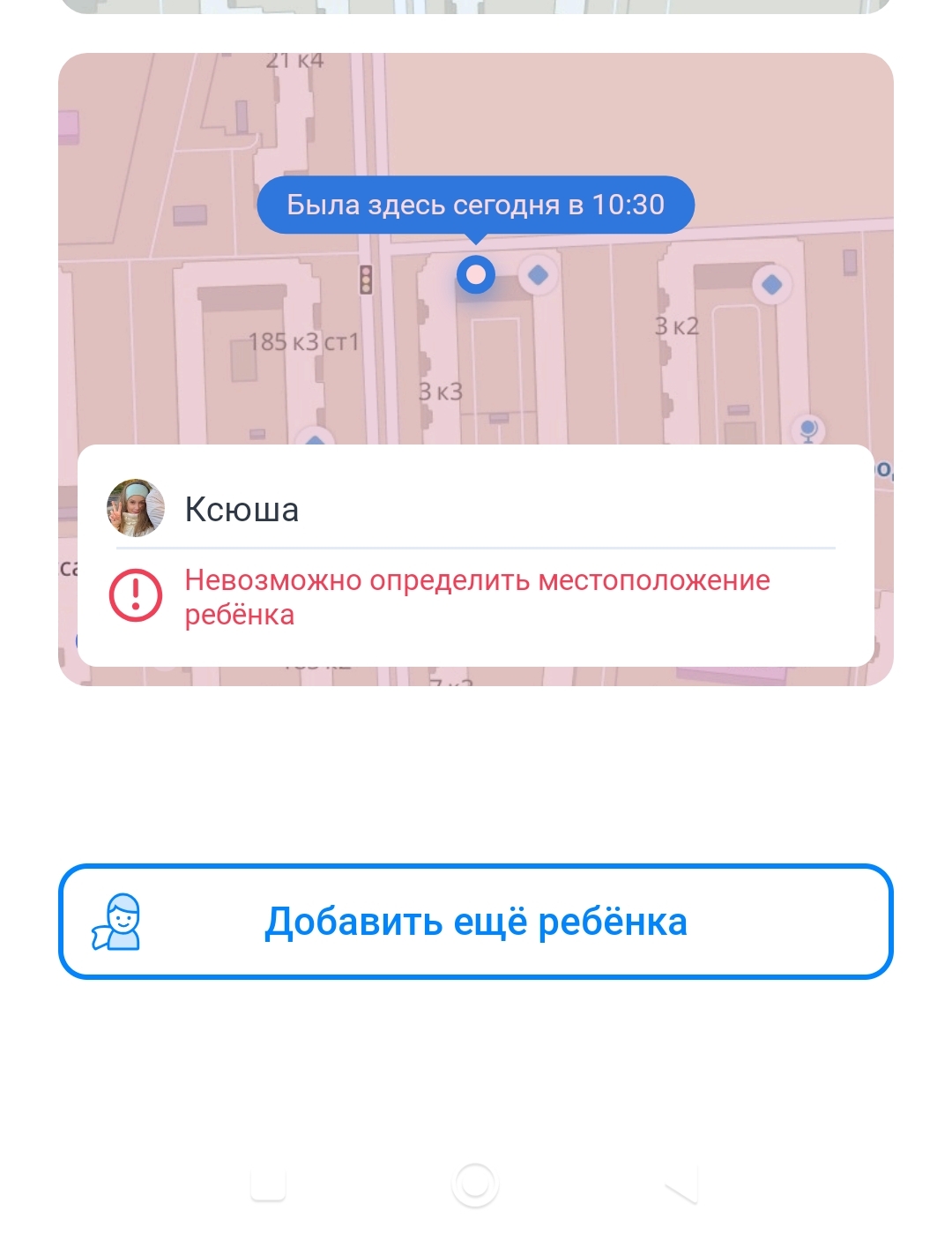
Task: Open the recent apps view
Action: (x=268, y=1184)
